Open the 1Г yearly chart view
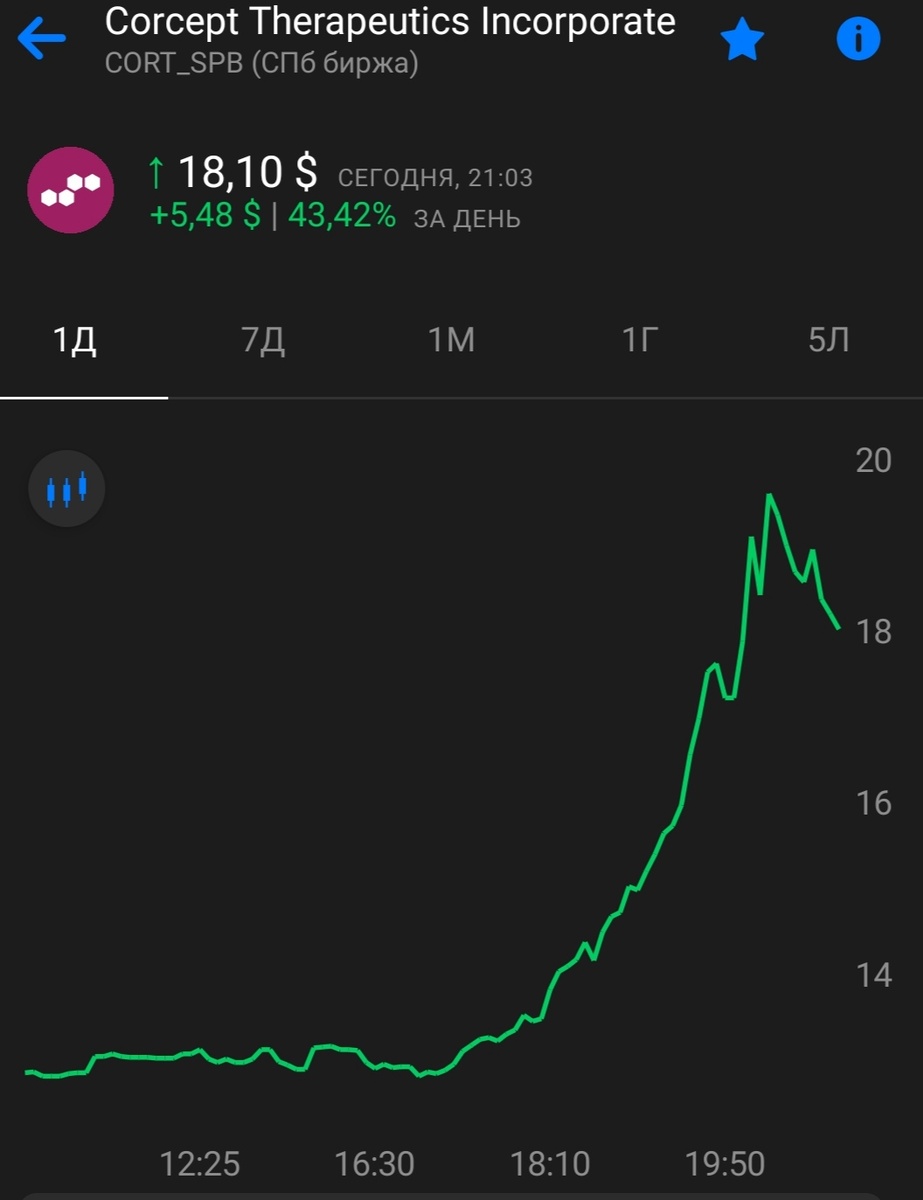 (x=637, y=340)
